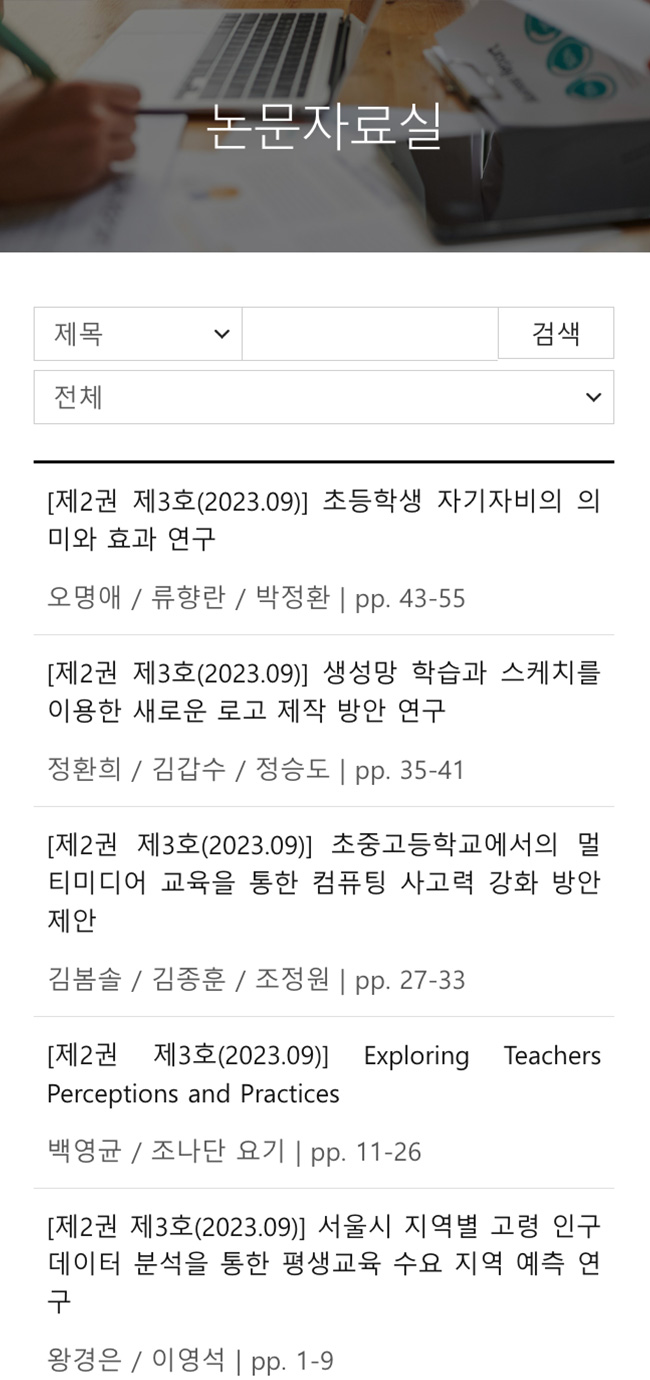Image resolution: width=650 pixels, height=1380 pixels.
Task: Open the paper on 초등학생 자기자비
Action: coord(324,520)
